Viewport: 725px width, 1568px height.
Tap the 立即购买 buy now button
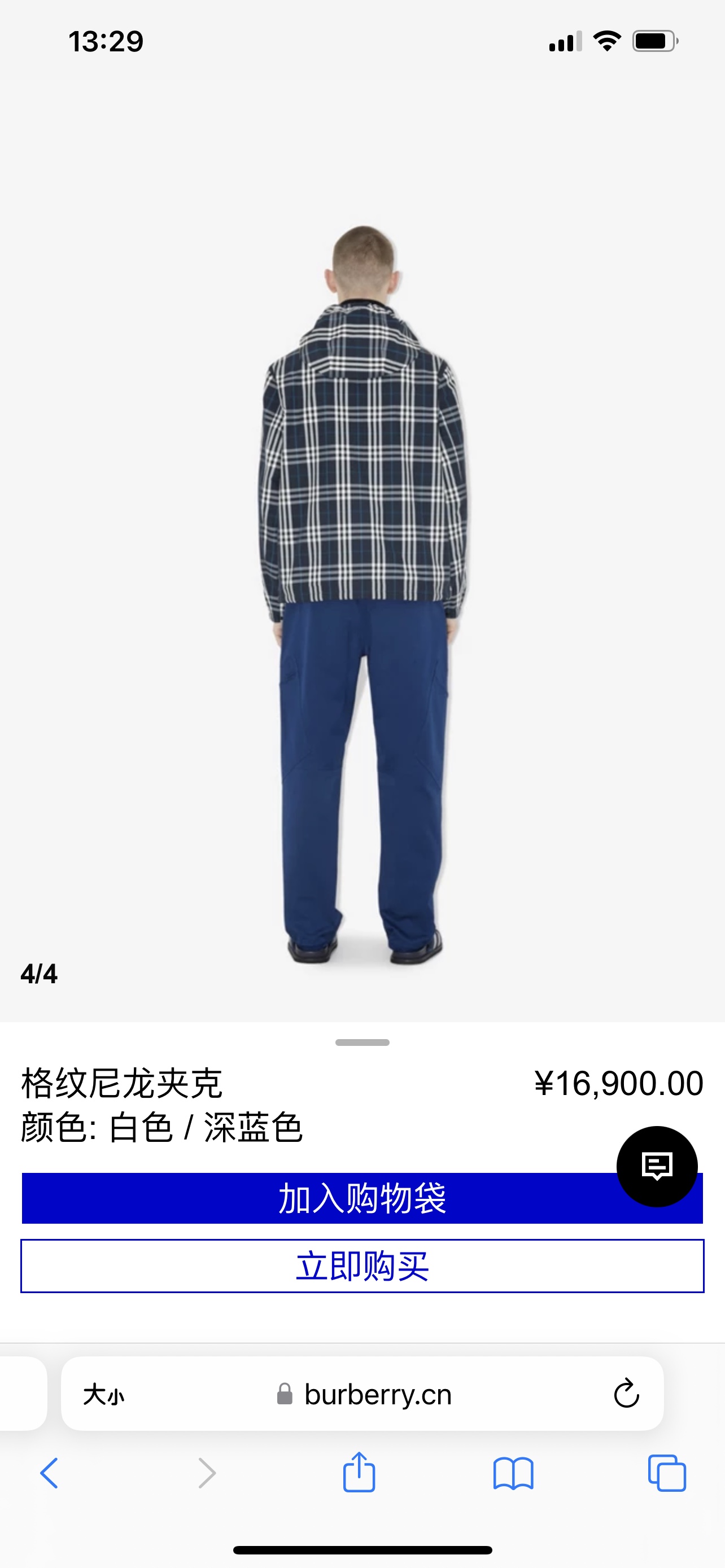[x=362, y=1266]
